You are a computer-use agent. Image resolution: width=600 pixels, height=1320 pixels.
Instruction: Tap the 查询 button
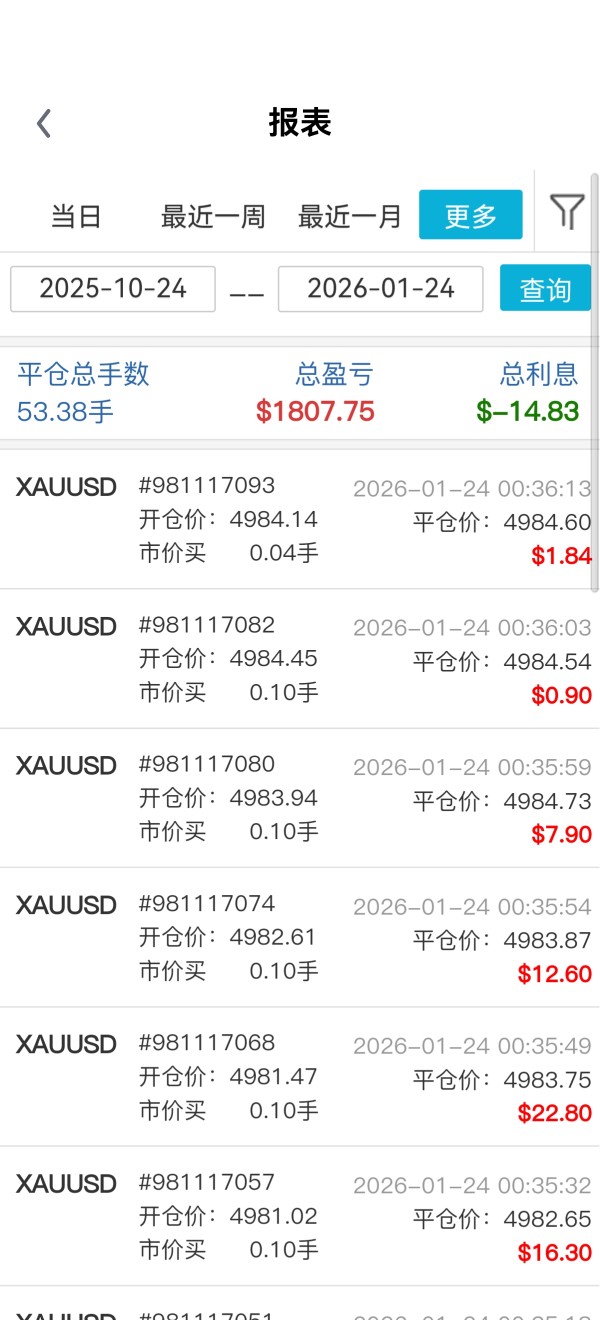click(x=545, y=289)
